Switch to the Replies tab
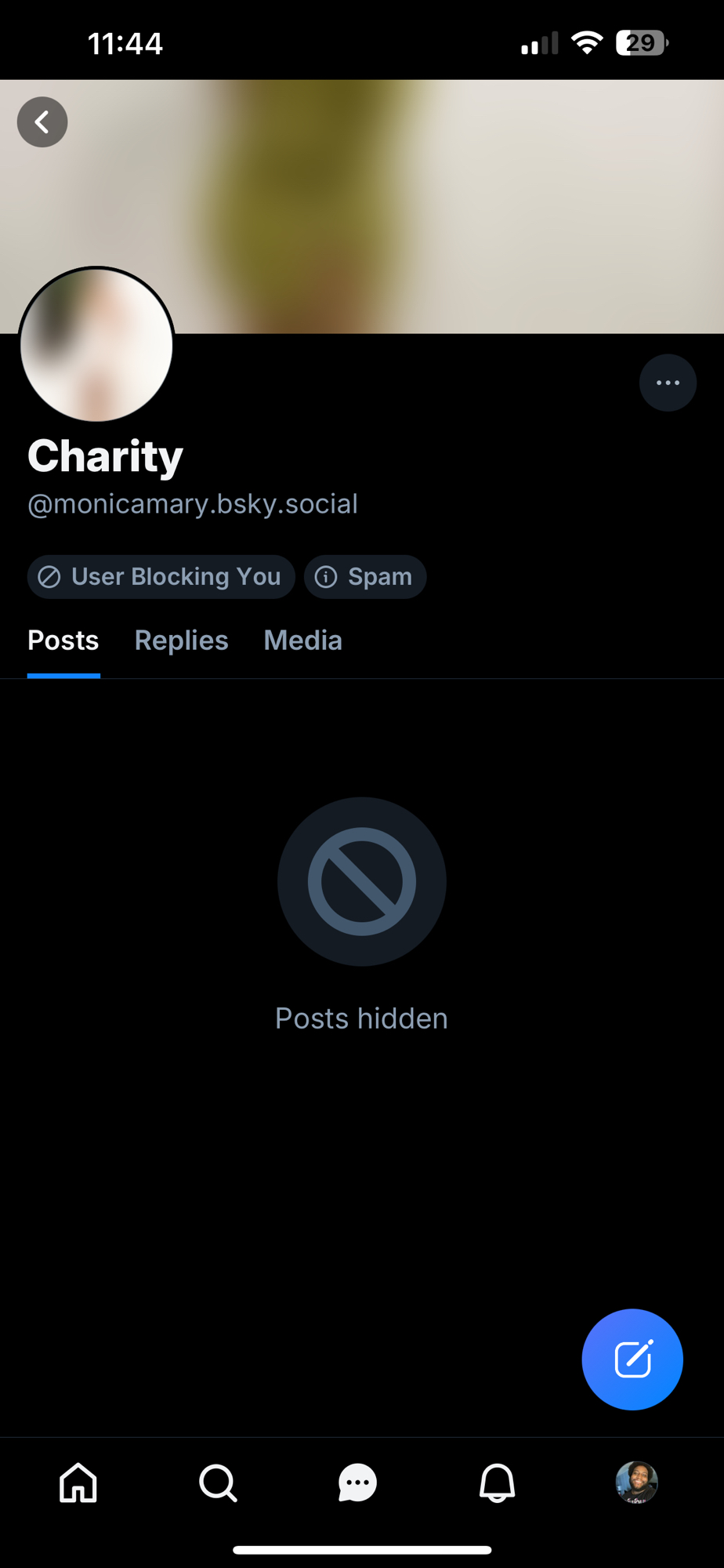 click(x=181, y=641)
